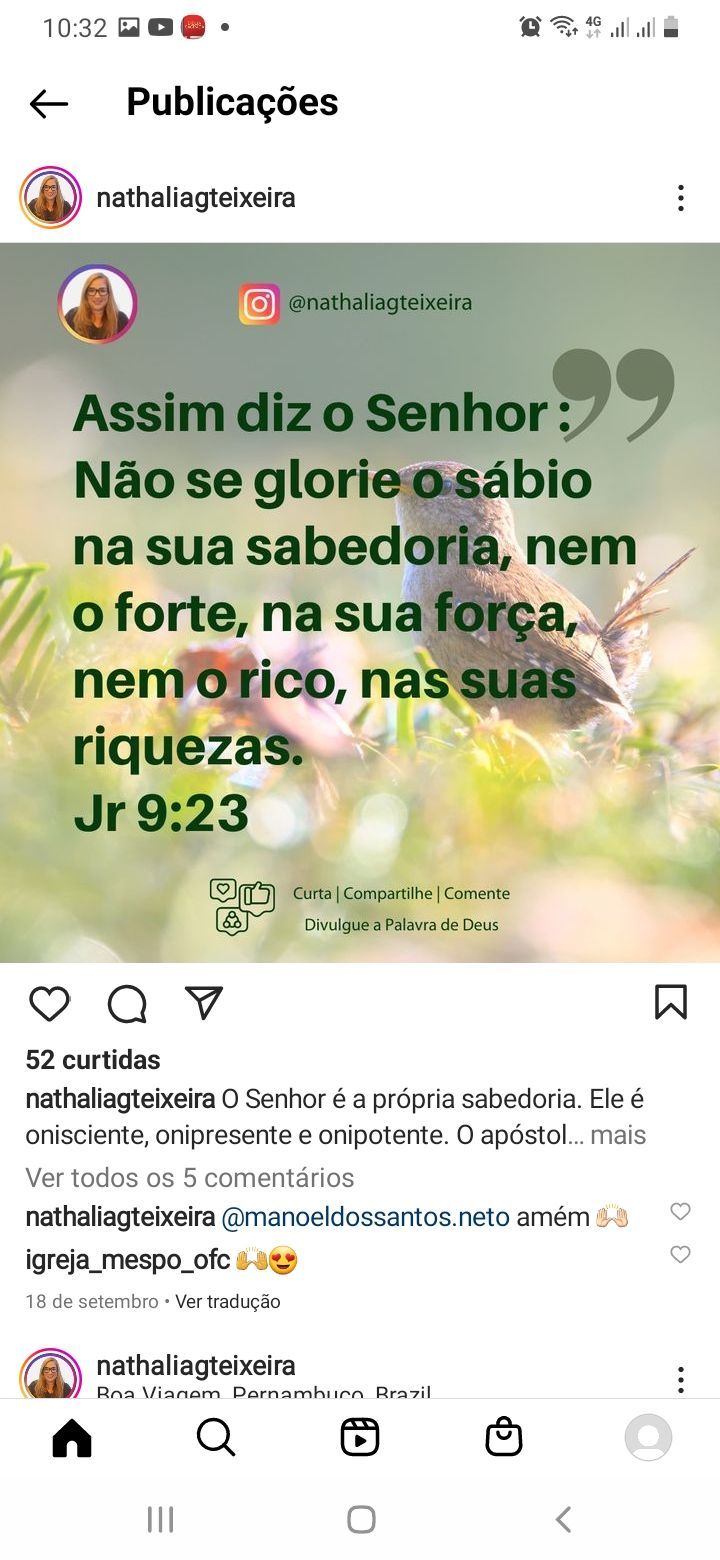Switch to the Search tab
The height and width of the screenshot is (1560, 720).
tap(216, 1438)
